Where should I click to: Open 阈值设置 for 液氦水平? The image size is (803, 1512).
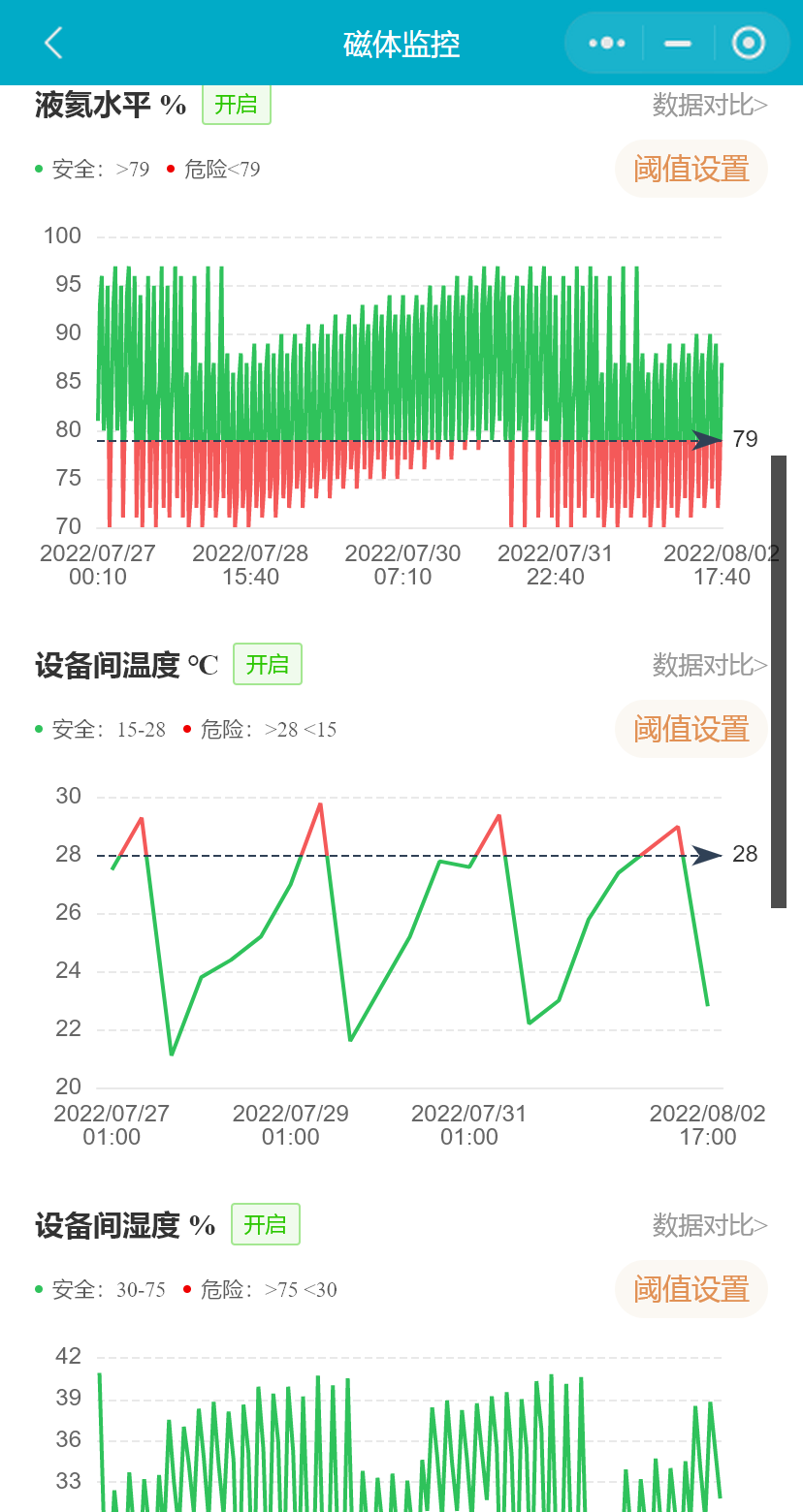(x=691, y=169)
